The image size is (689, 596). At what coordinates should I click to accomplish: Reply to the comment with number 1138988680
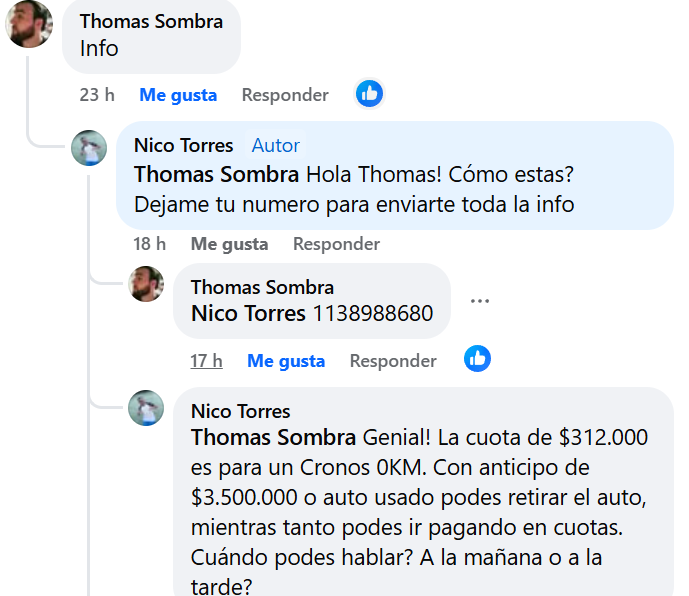point(393,361)
